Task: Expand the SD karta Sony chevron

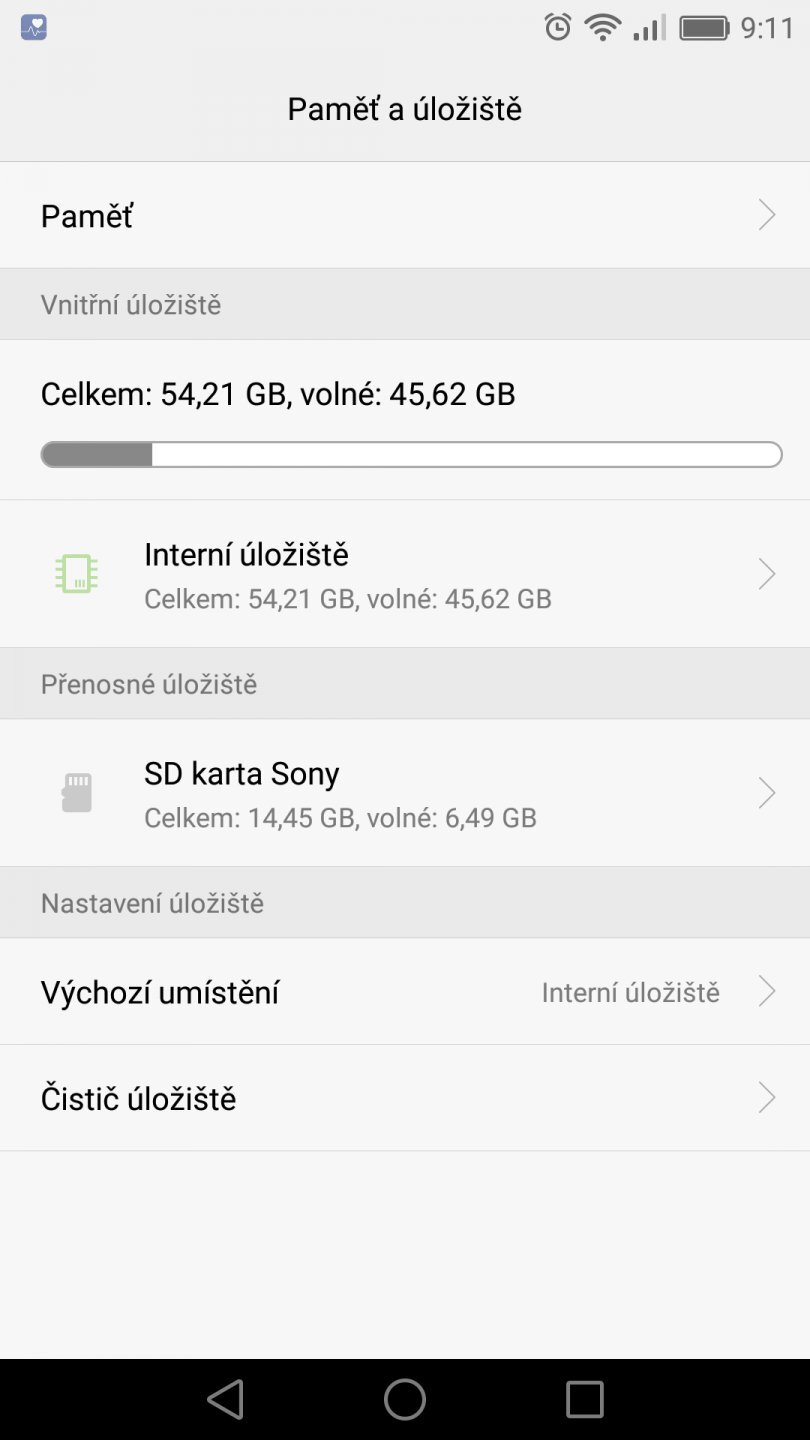Action: click(x=766, y=791)
